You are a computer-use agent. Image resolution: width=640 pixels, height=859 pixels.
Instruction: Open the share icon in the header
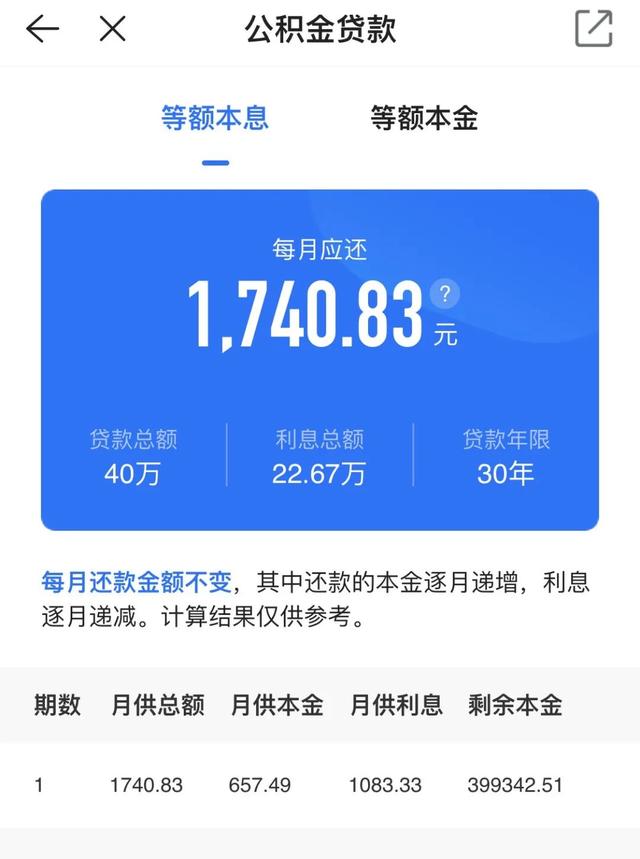tap(593, 28)
